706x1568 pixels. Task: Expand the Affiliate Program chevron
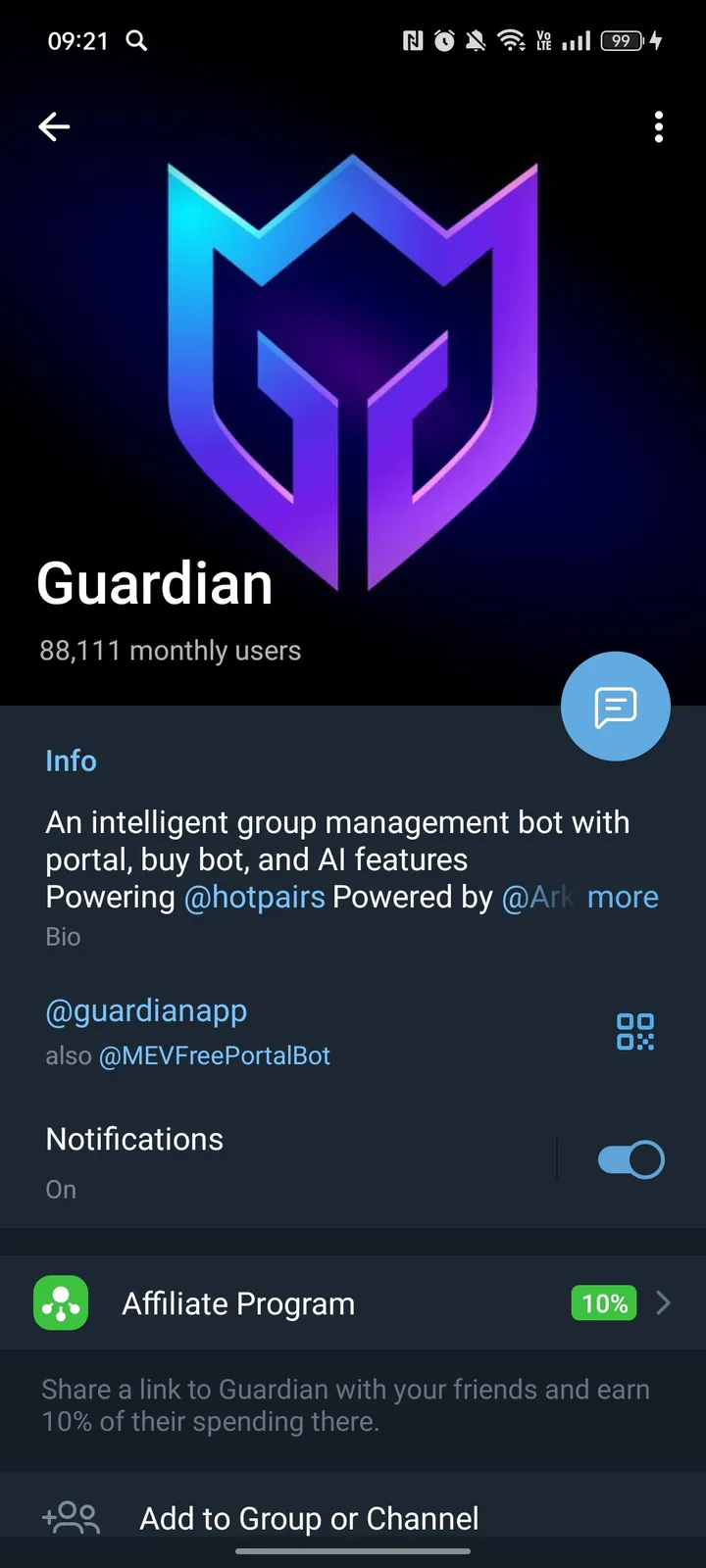pos(663,1302)
